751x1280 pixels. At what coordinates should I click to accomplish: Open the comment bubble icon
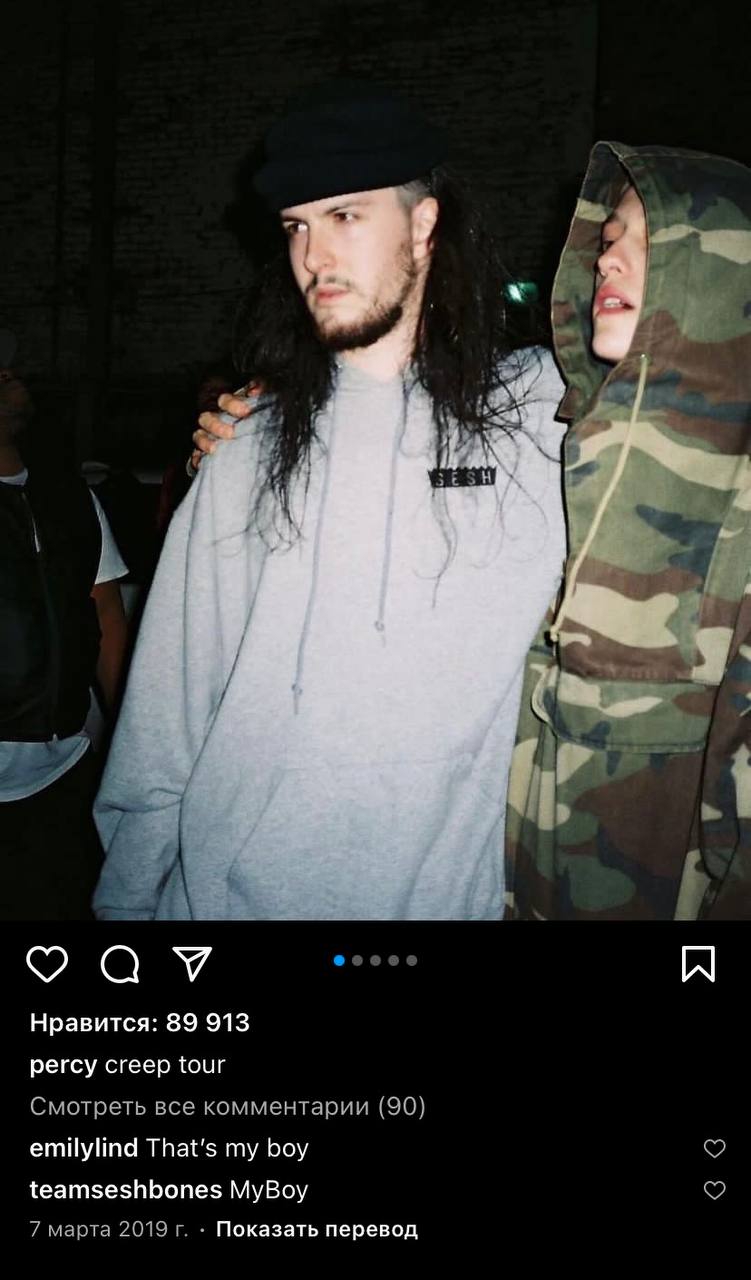coord(120,964)
